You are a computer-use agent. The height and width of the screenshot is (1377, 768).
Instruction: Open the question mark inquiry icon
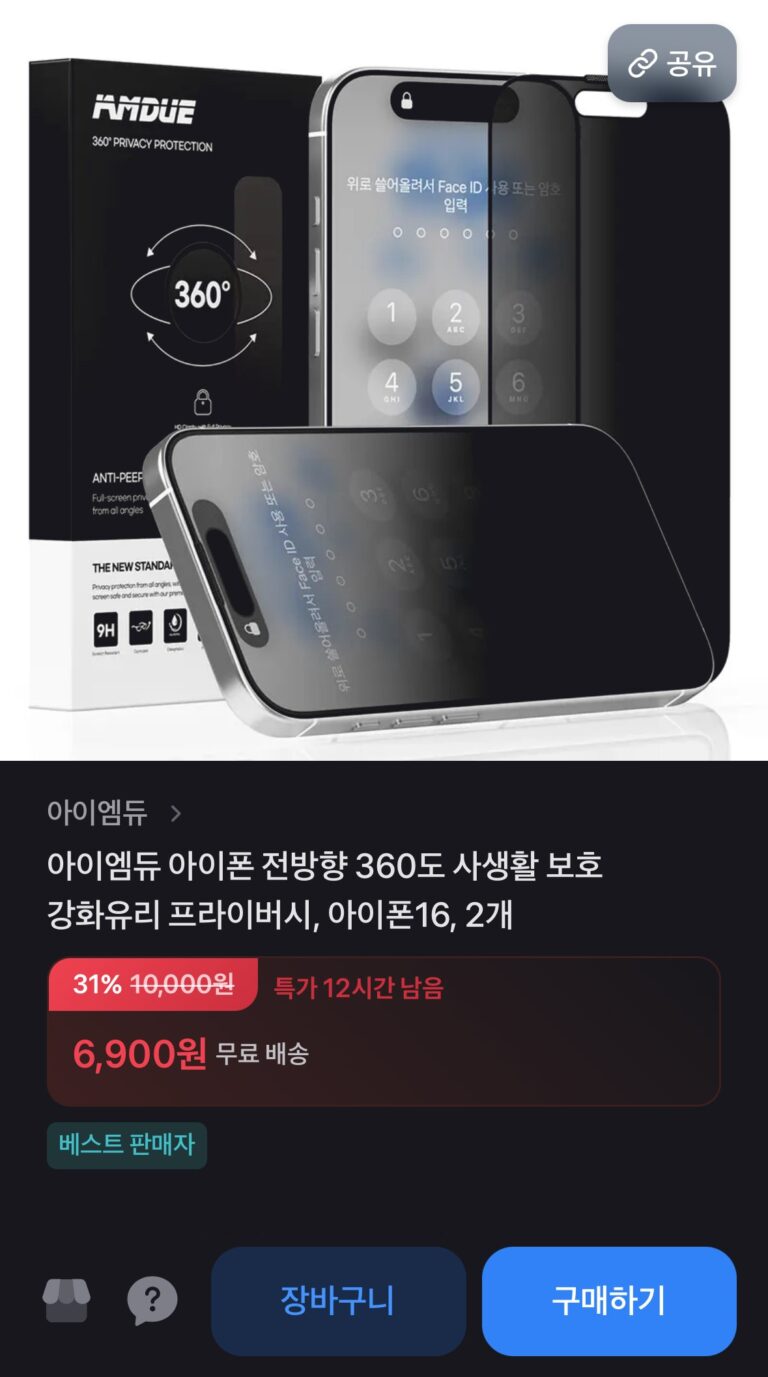coord(152,1300)
